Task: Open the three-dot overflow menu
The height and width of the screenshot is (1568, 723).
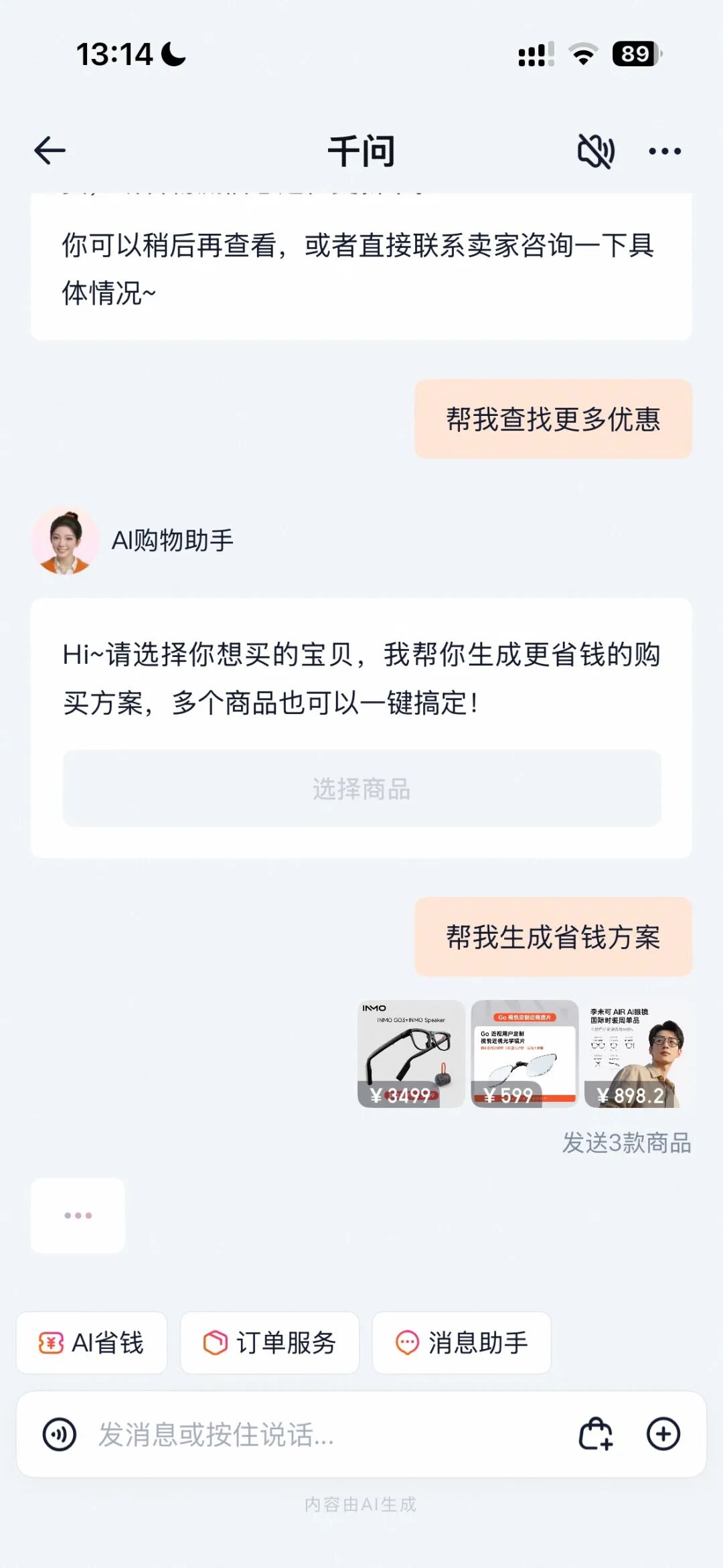Action: pyautogui.click(x=665, y=151)
